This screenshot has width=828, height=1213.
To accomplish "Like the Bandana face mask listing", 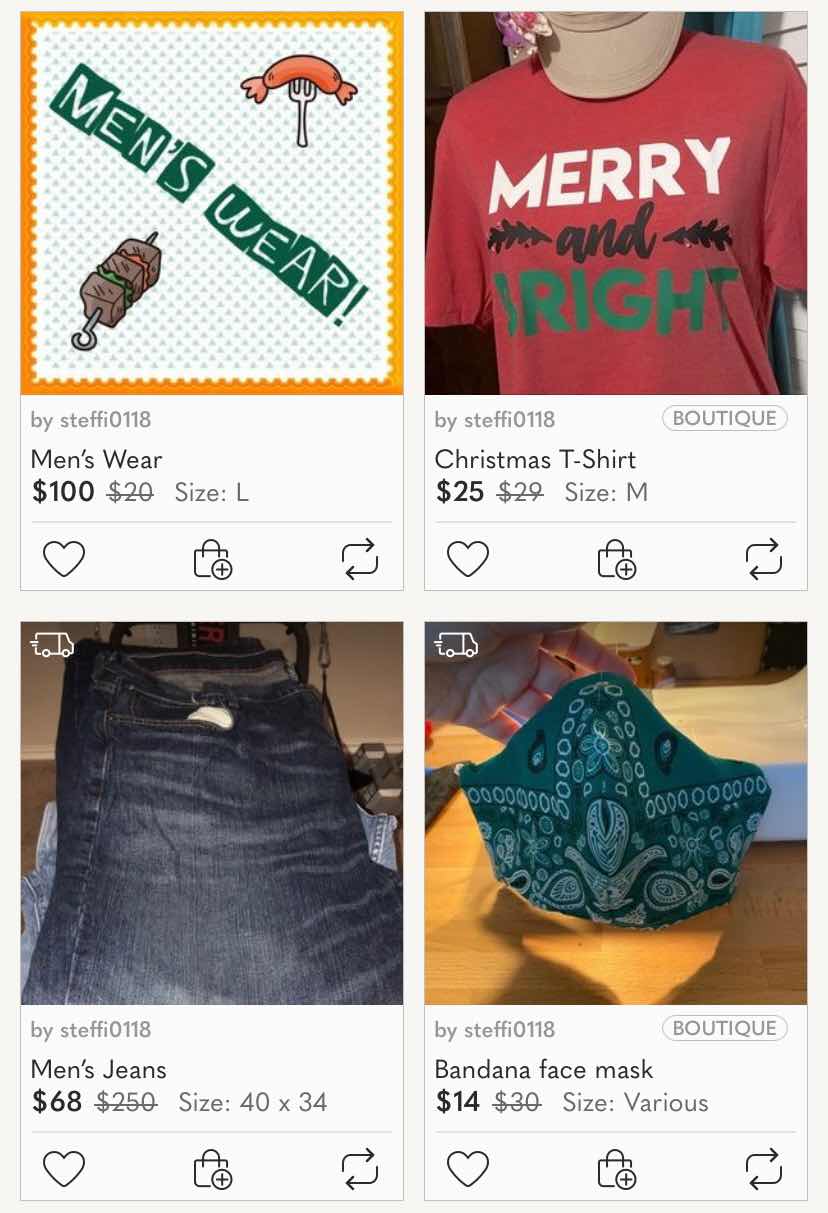I will [x=467, y=1169].
